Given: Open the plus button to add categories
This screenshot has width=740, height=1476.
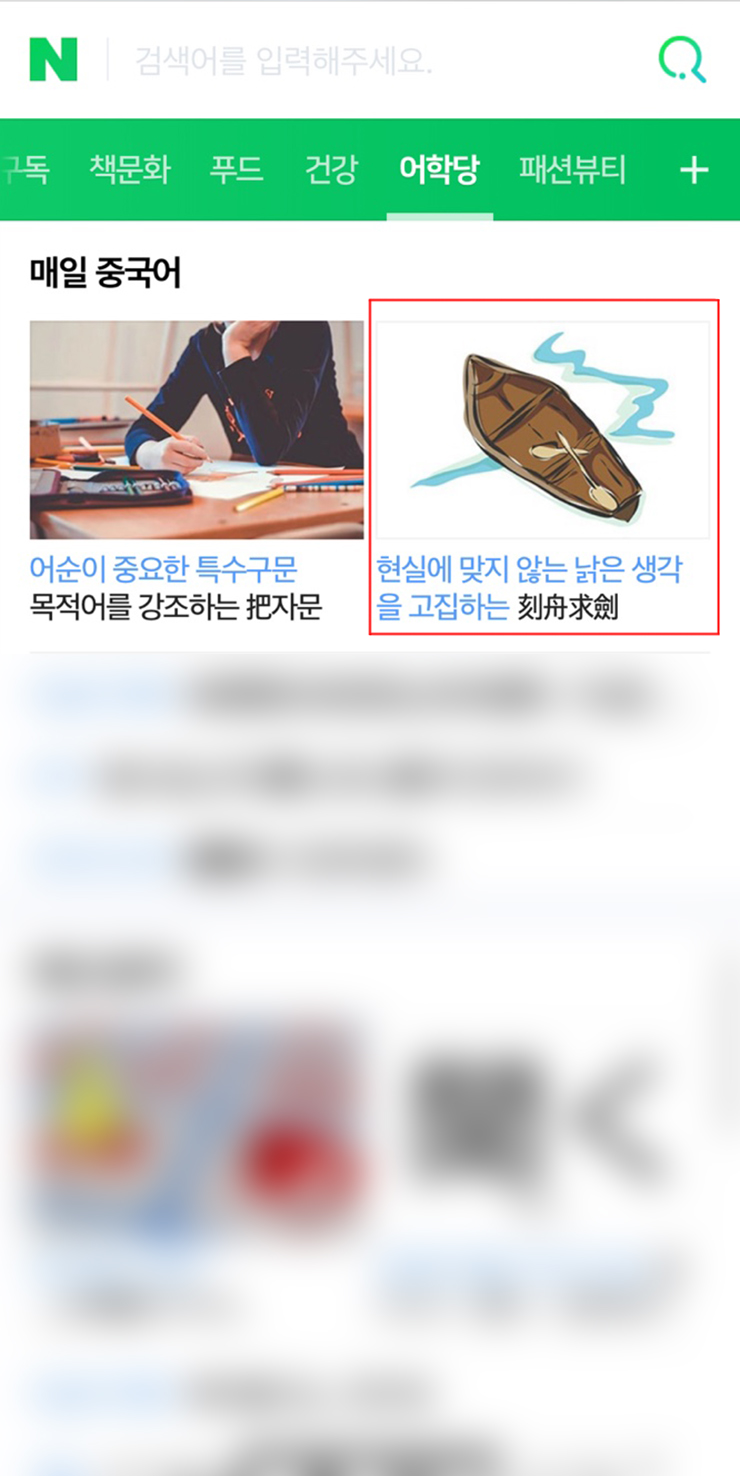Looking at the screenshot, I should point(694,170).
